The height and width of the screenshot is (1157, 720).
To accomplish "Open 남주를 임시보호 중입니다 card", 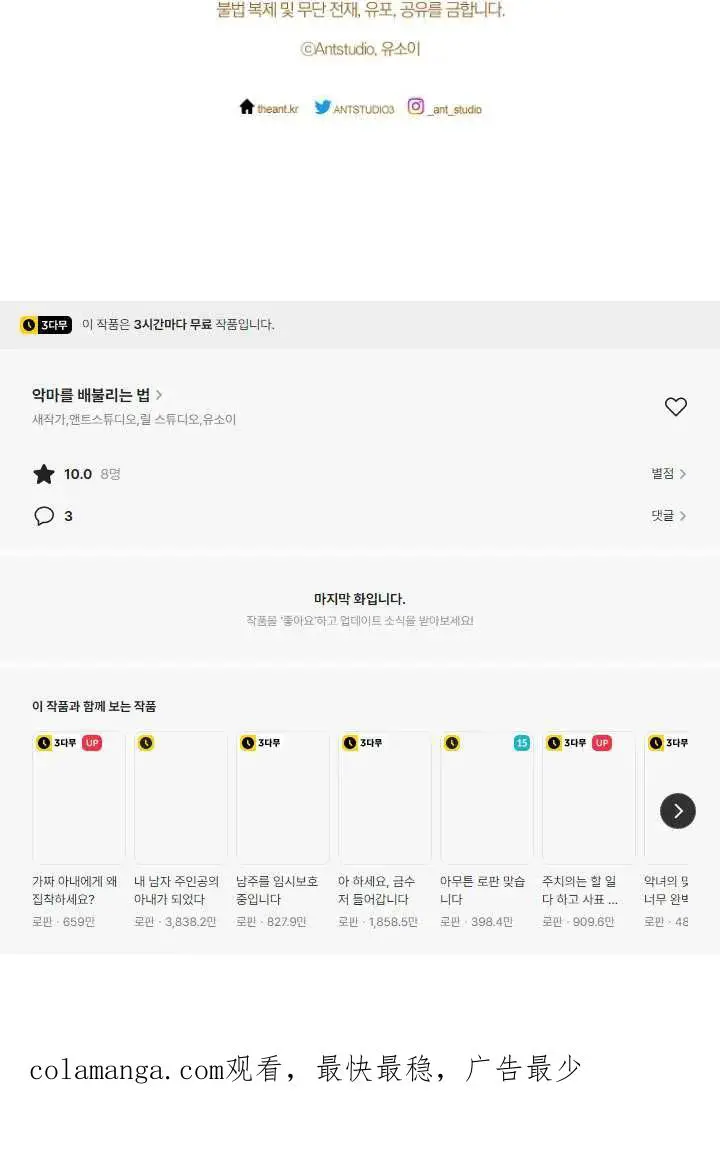I will pyautogui.click(x=282, y=831).
